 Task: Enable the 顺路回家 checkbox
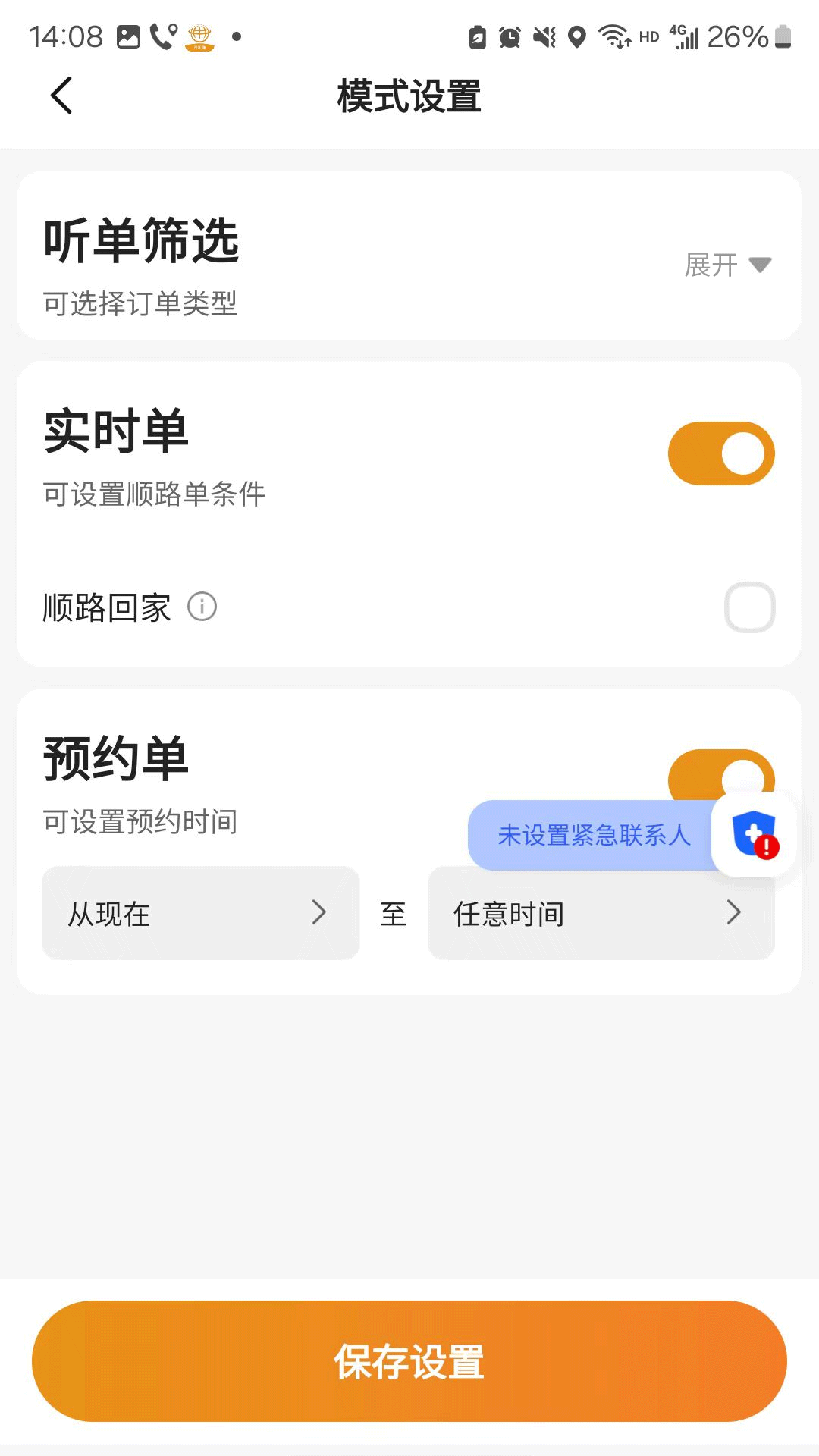coord(750,607)
